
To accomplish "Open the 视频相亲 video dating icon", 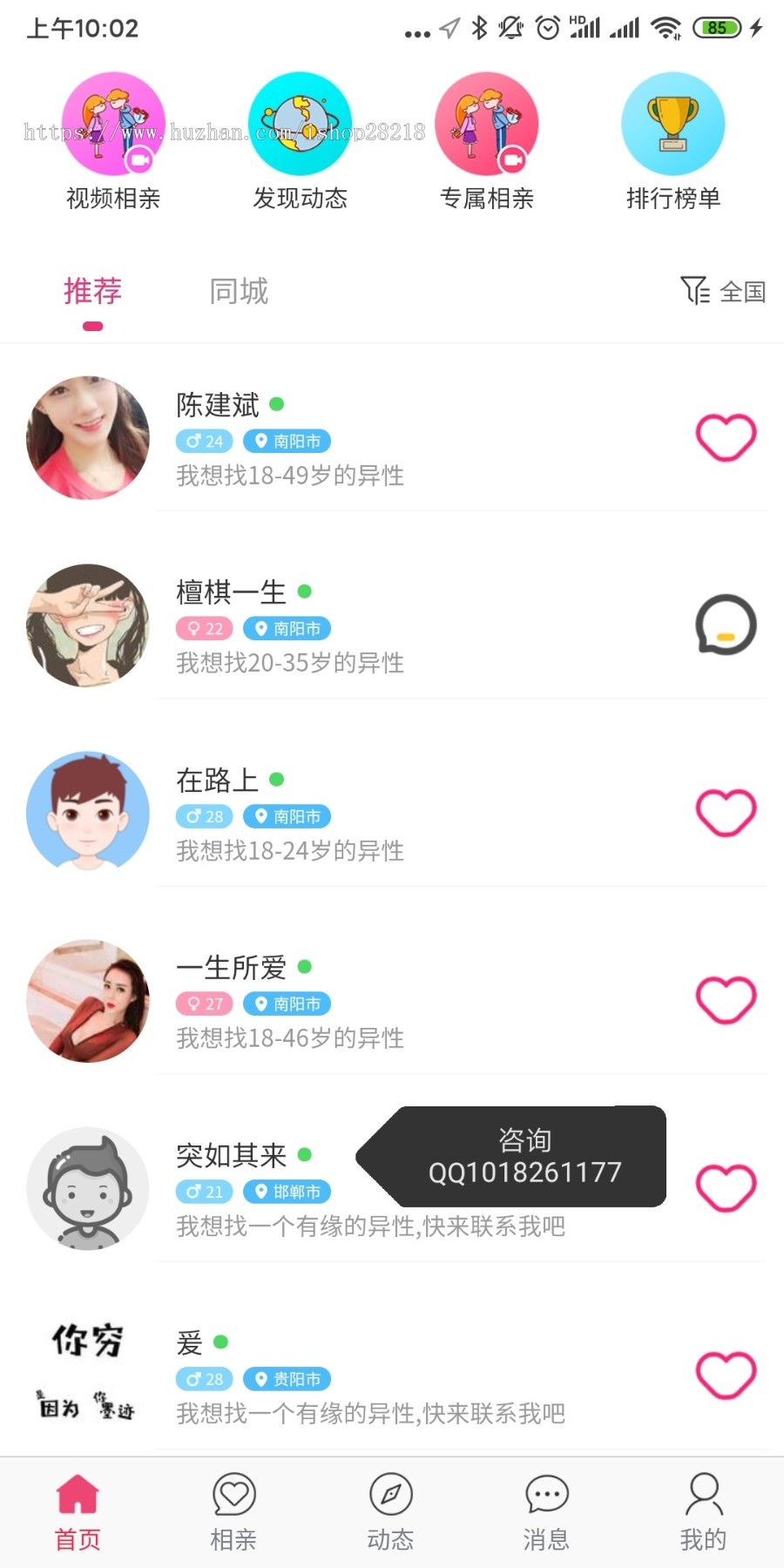I will point(113,124).
